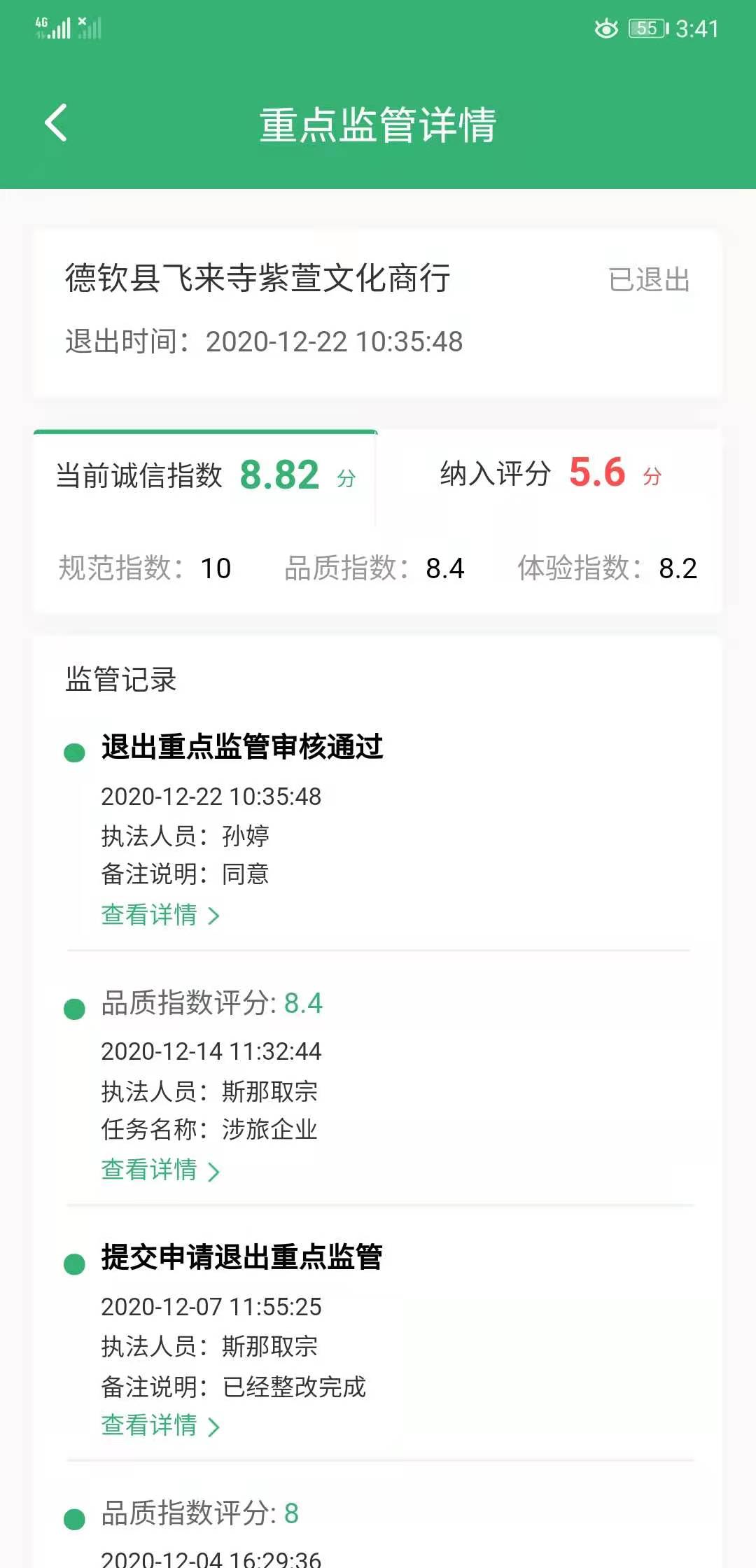This screenshot has height=1568, width=756.
Task: View details of 退出重点监管审核通过 record
Action: (x=160, y=915)
